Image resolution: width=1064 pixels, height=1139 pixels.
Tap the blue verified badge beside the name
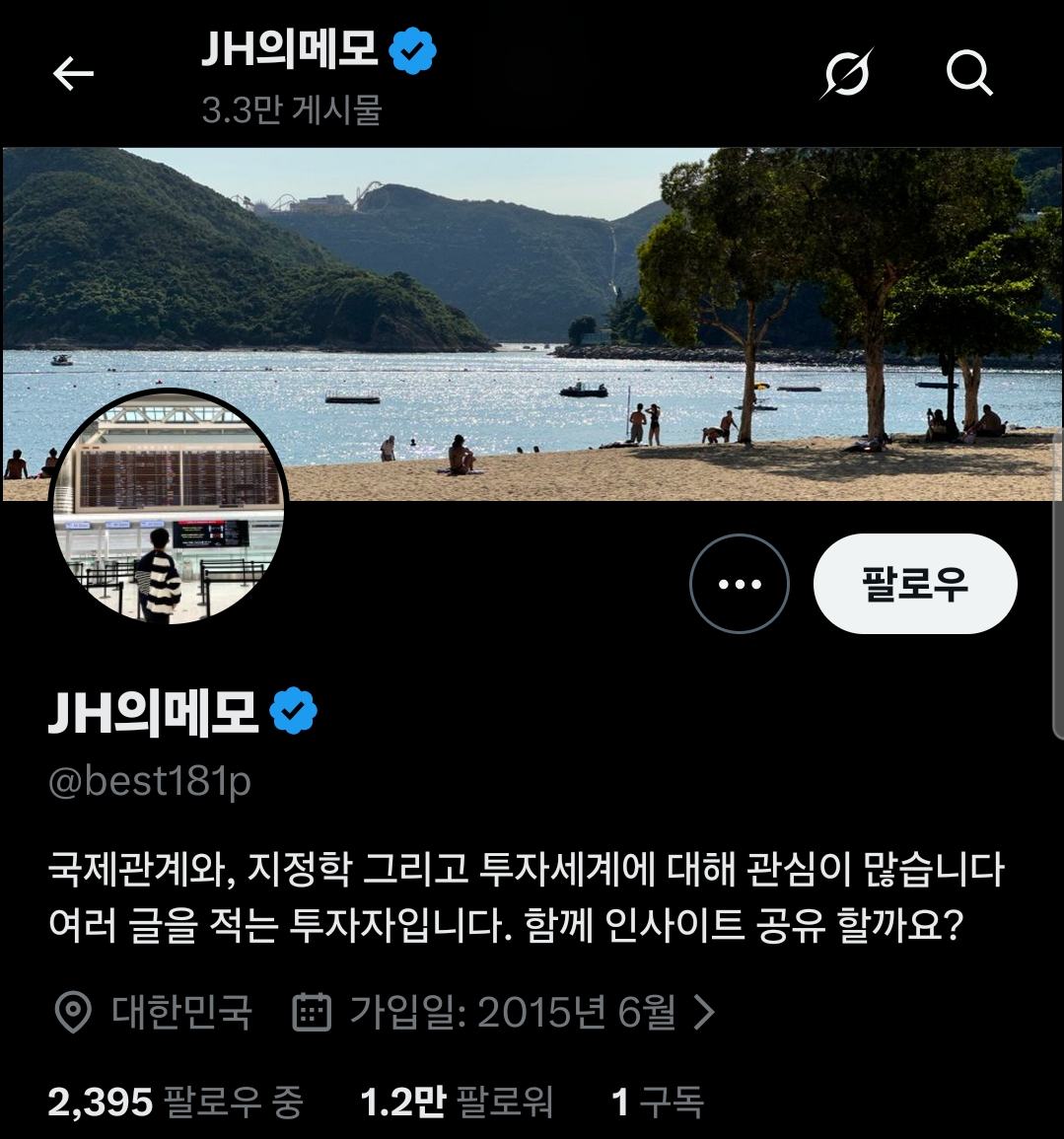coord(294,712)
